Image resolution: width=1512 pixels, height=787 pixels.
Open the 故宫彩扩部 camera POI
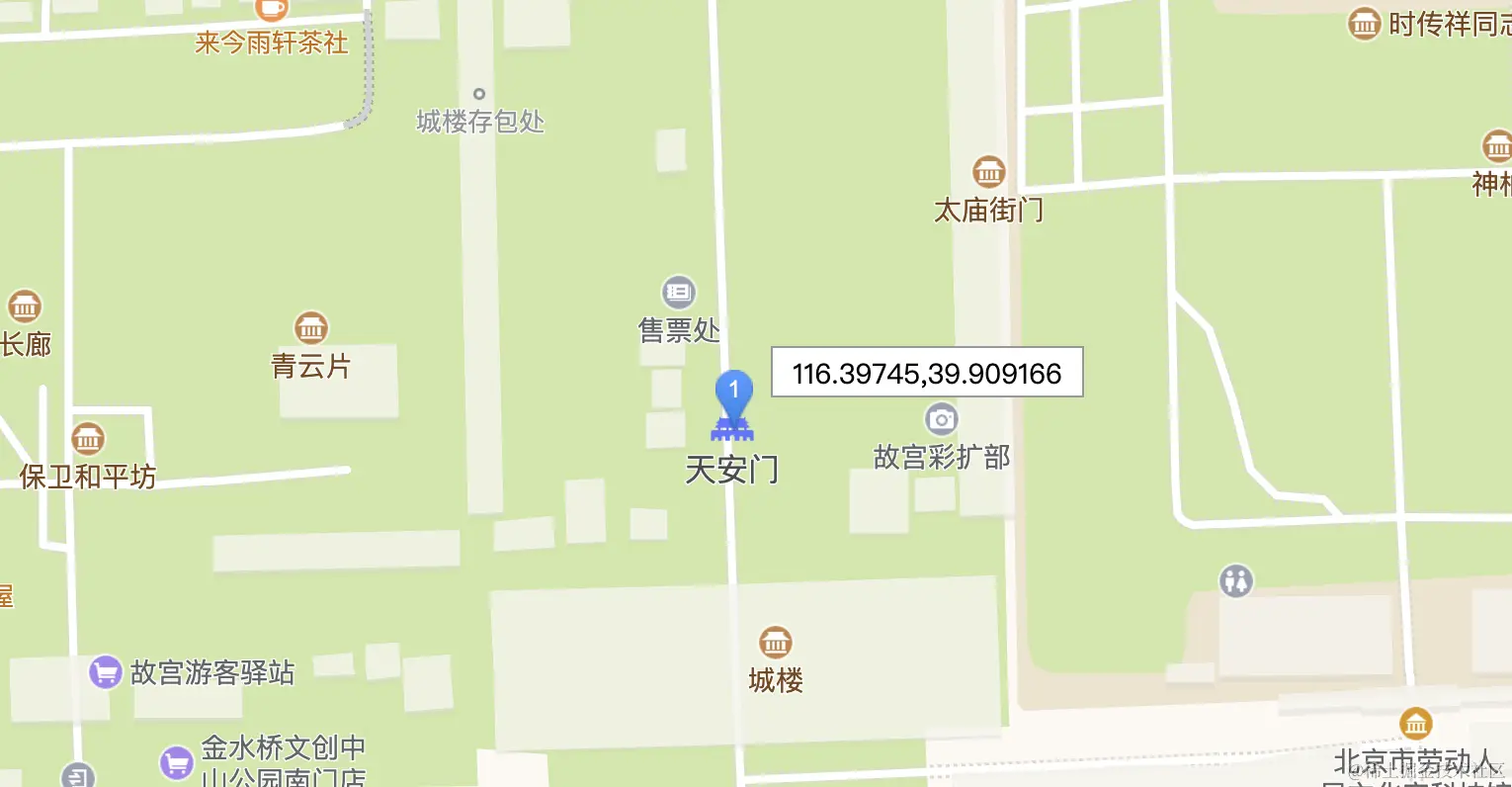941,419
